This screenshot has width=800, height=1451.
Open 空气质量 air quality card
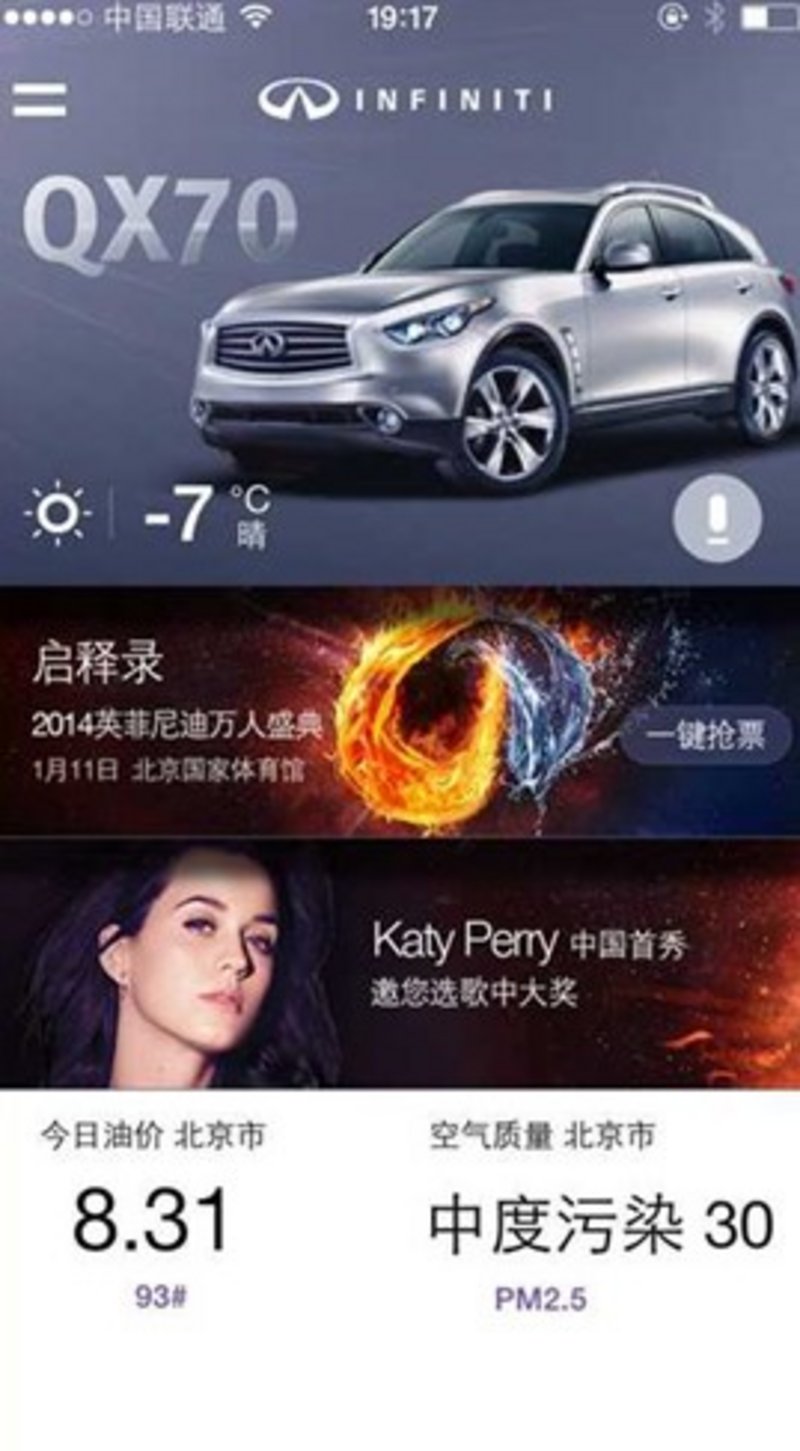point(600,1215)
